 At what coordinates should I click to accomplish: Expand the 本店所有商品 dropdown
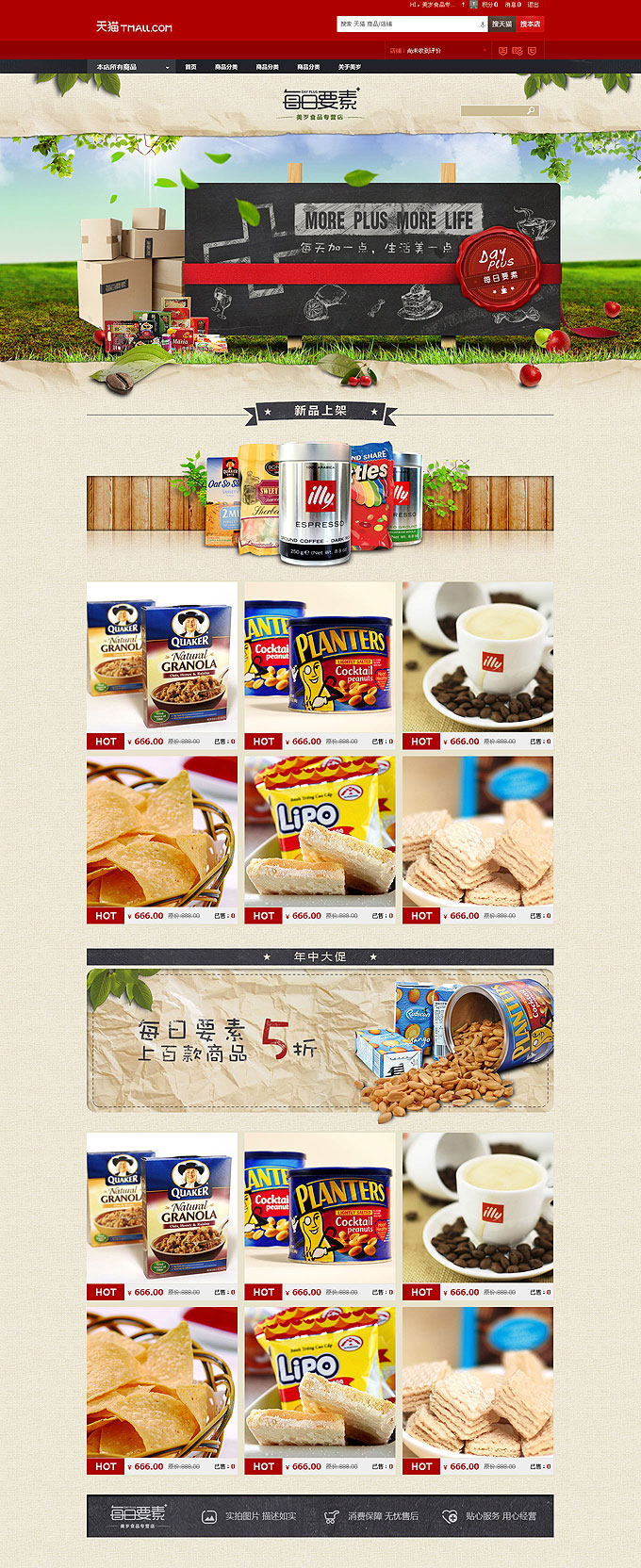pos(132,67)
